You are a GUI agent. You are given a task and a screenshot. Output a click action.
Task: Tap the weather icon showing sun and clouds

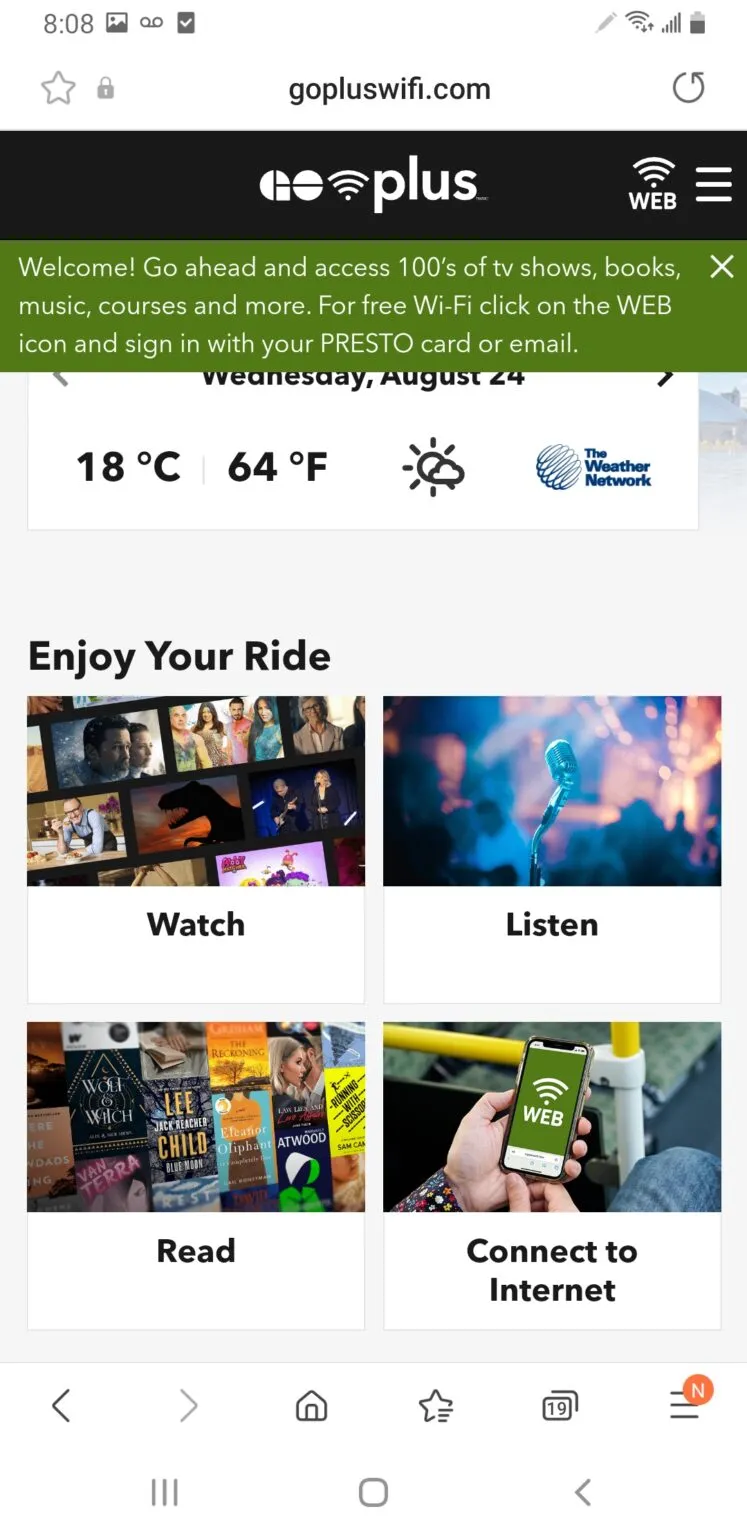pos(432,466)
